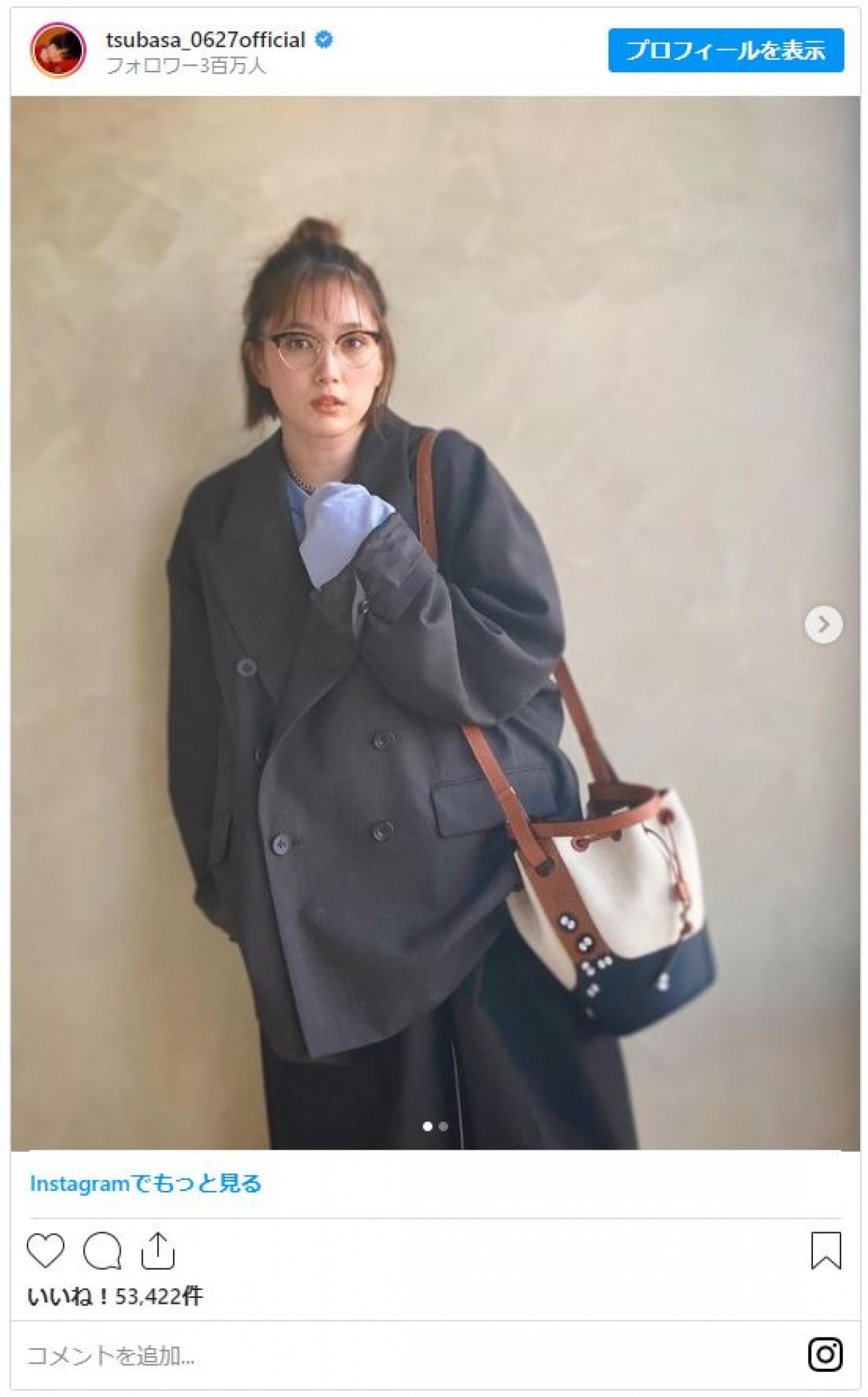
Task: Open the tsubasa_0627official username link
Action: 205,40
